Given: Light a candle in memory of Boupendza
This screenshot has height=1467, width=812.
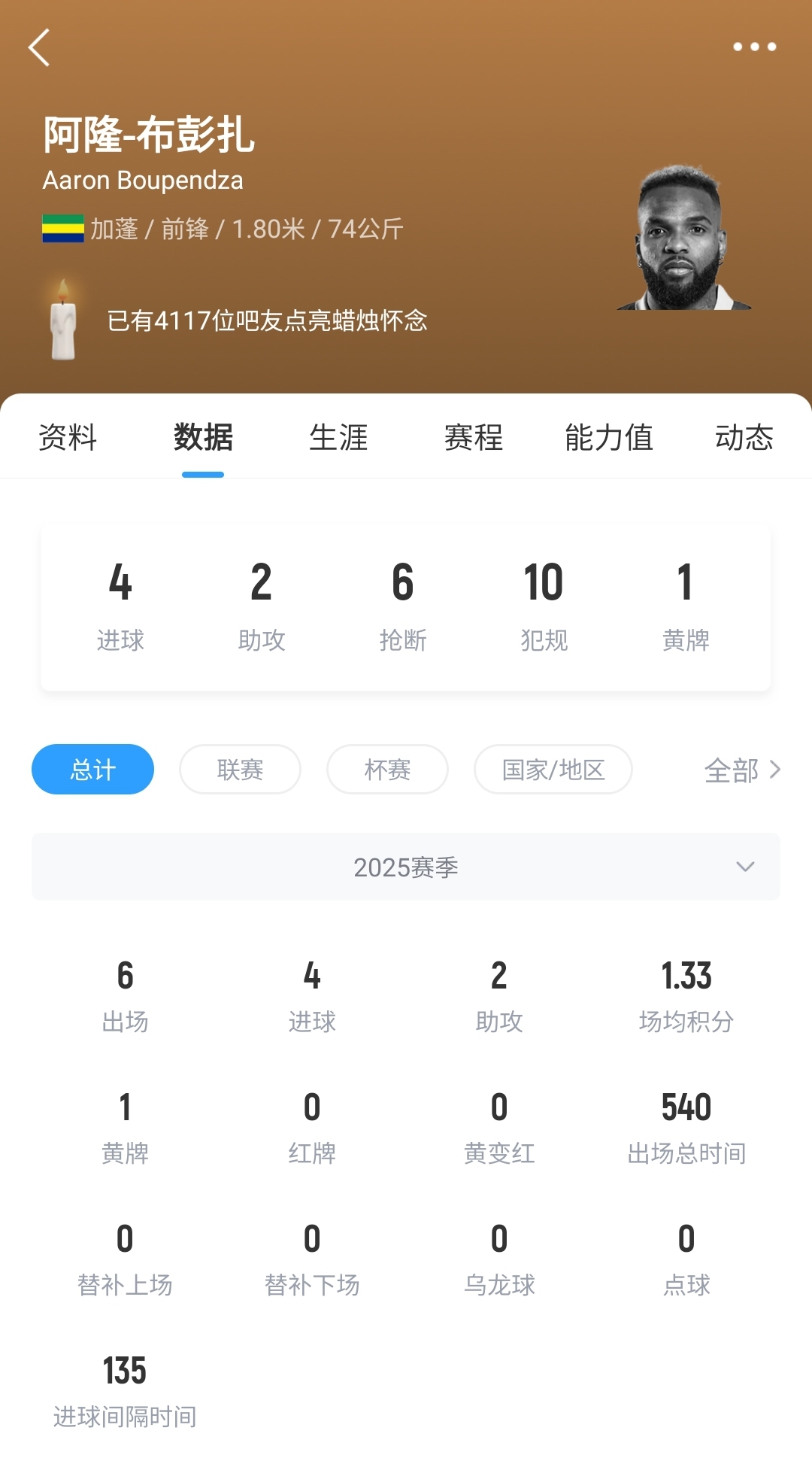Looking at the screenshot, I should [x=63, y=320].
